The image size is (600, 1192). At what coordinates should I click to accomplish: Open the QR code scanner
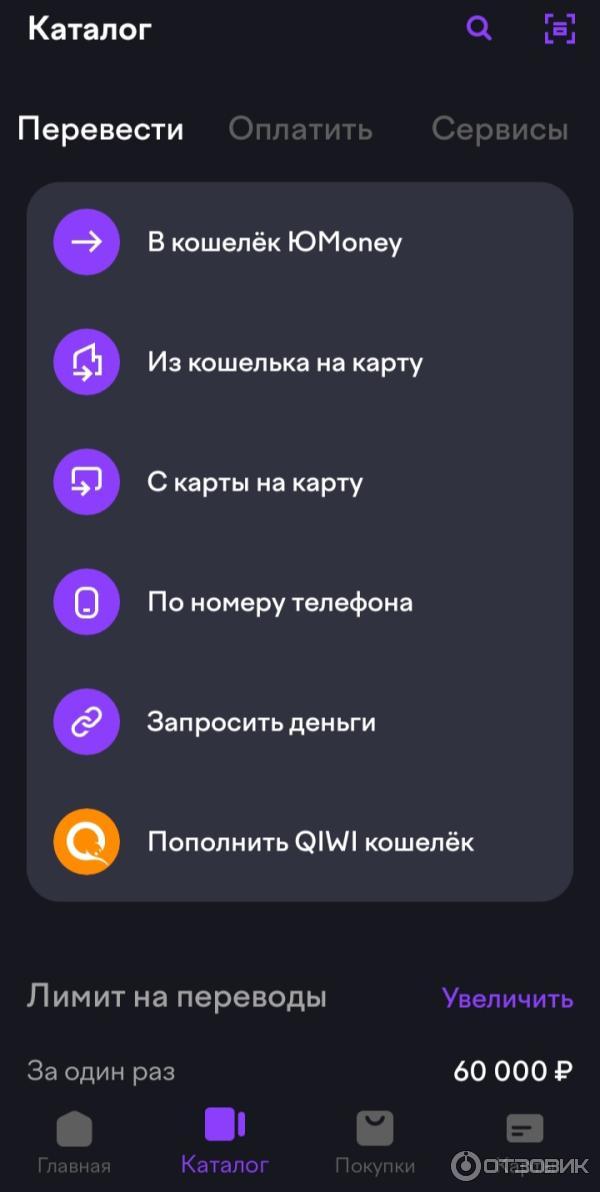click(x=559, y=28)
